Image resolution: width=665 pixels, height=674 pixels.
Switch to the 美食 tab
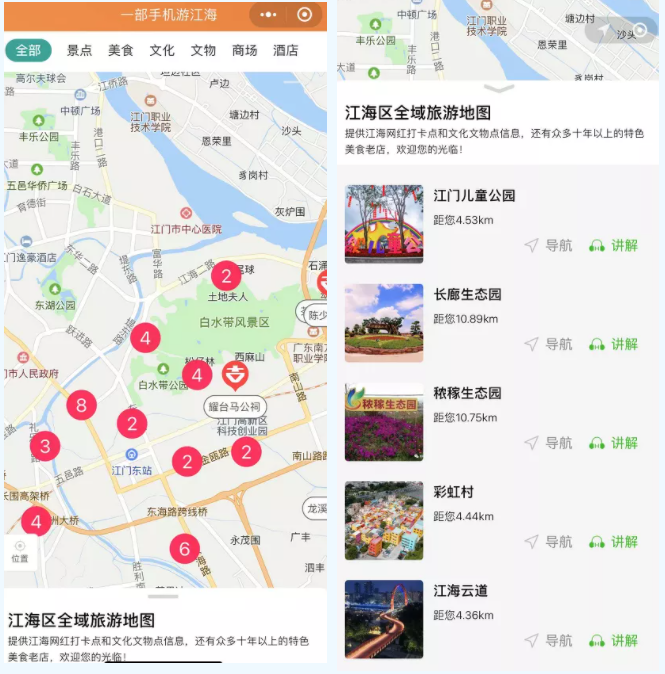(121, 50)
